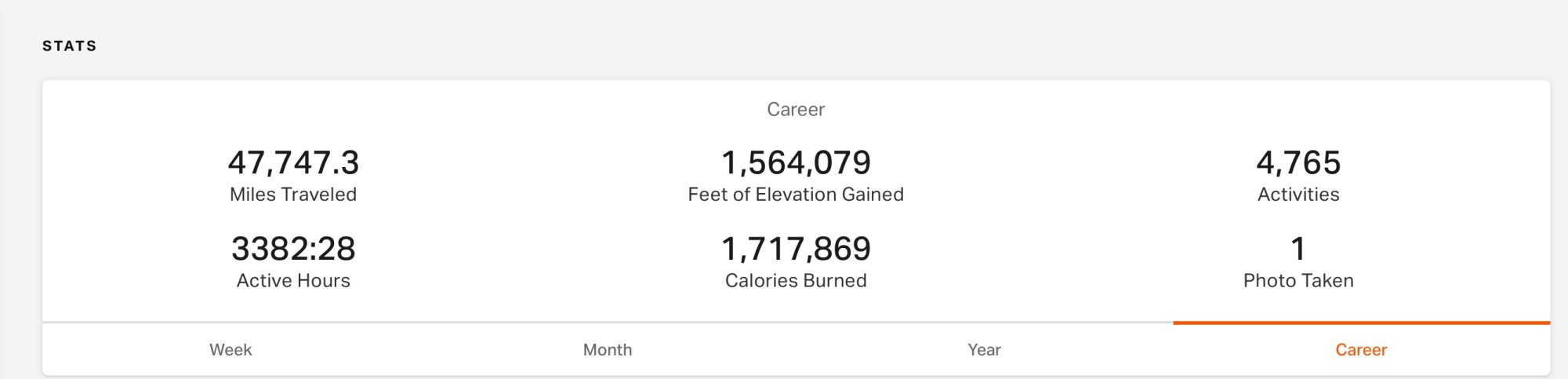Select the Month stats tab
Screen dimensions: 1568x379
click(608, 350)
